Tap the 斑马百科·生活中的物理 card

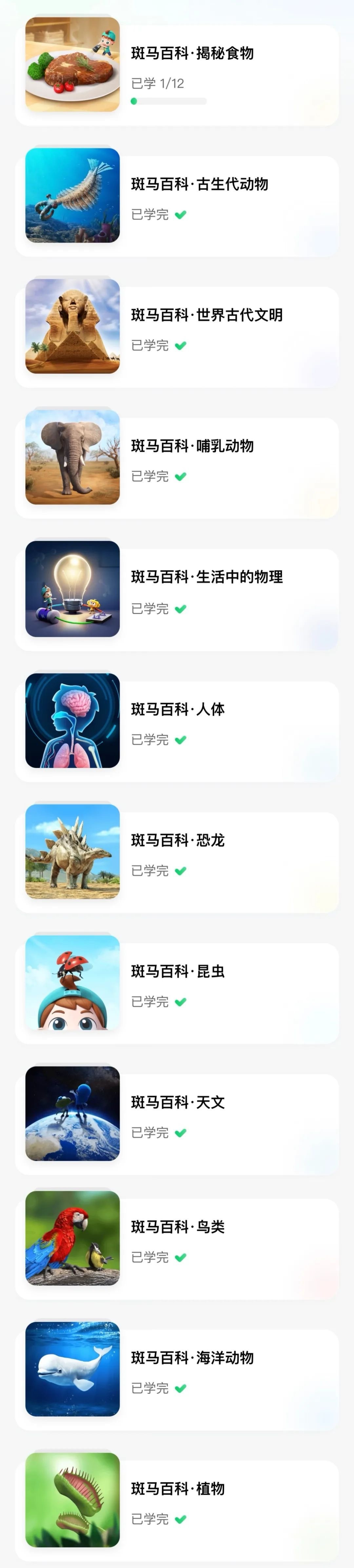pos(176,600)
